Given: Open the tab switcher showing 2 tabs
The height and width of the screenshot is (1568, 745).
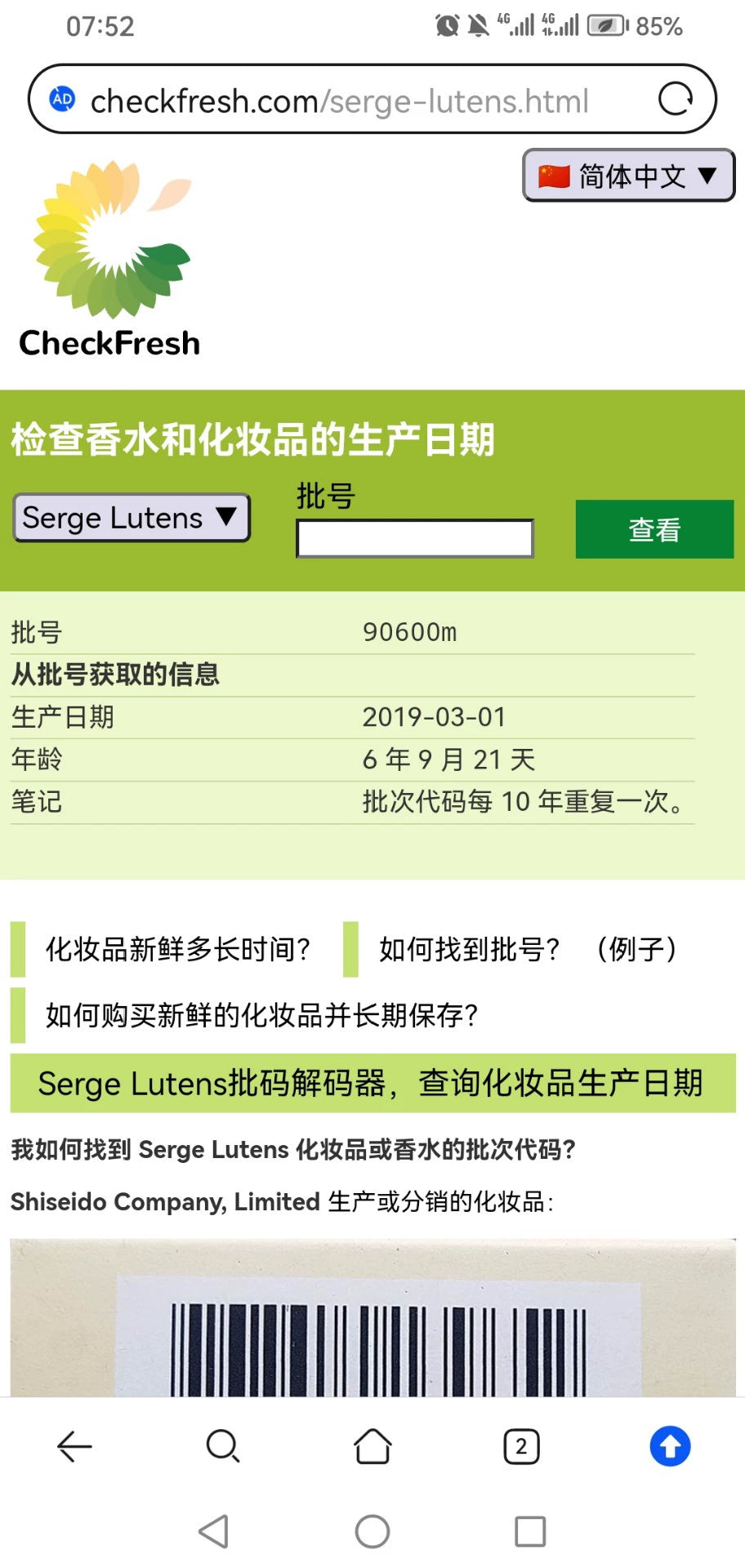Looking at the screenshot, I should tap(521, 1447).
